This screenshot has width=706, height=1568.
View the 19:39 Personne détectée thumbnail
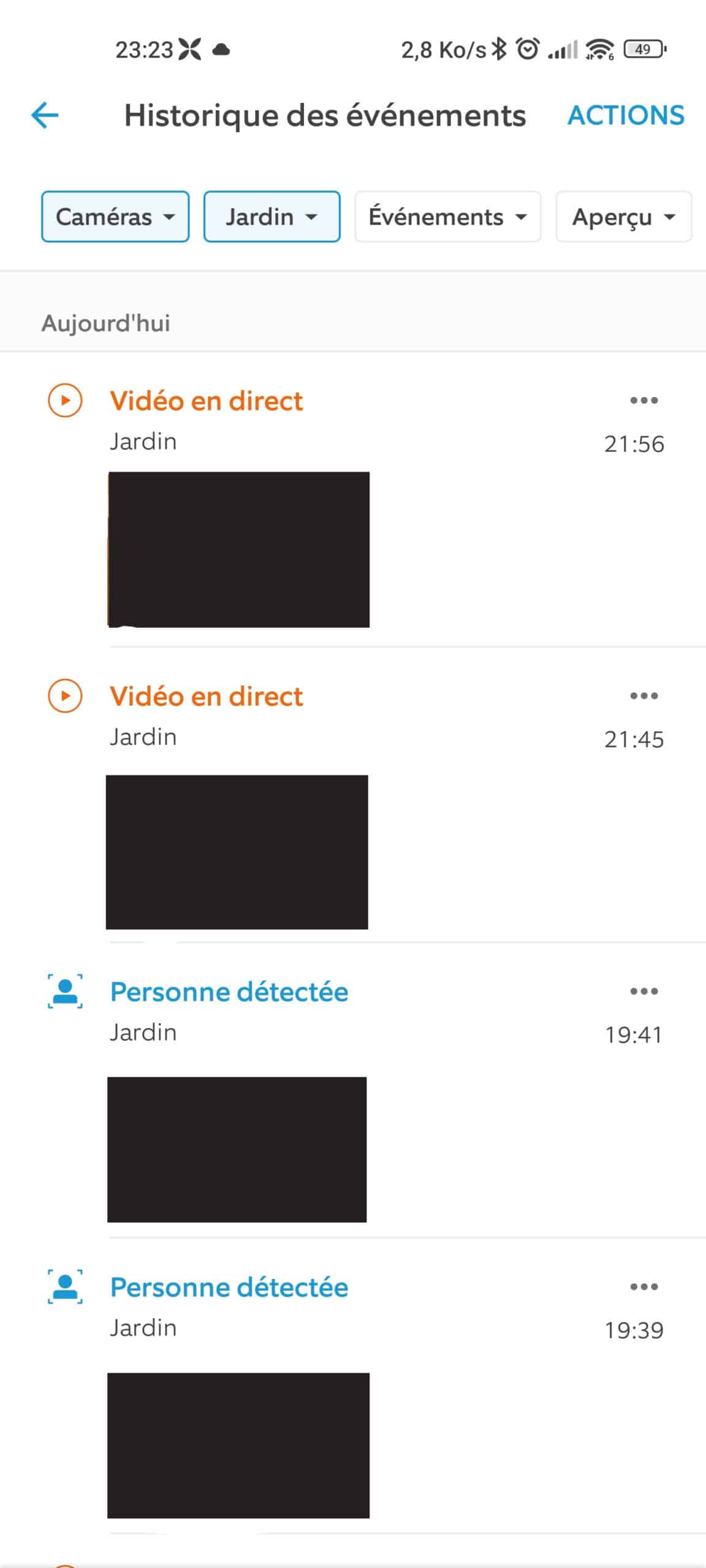(x=238, y=1445)
